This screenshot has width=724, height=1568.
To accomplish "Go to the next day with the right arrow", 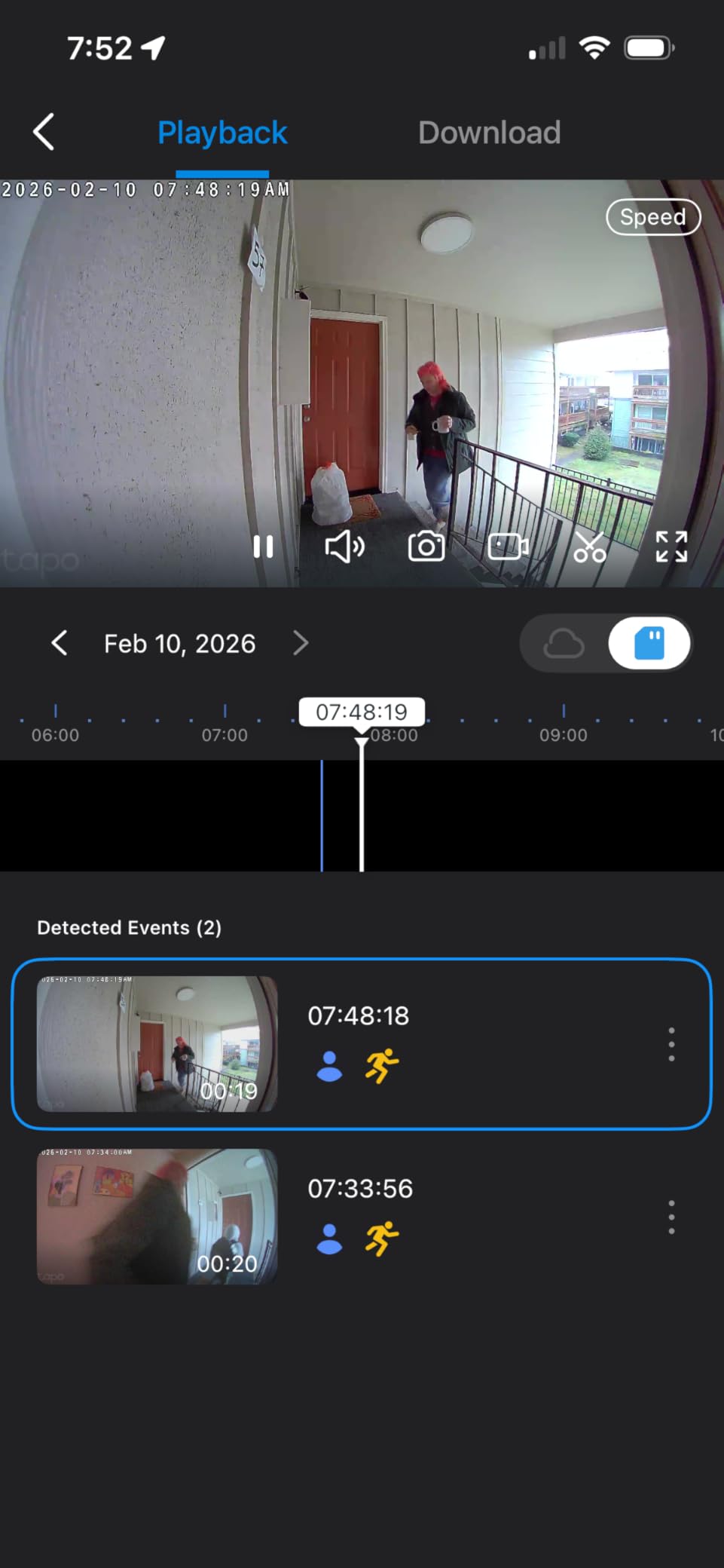I will tap(301, 643).
